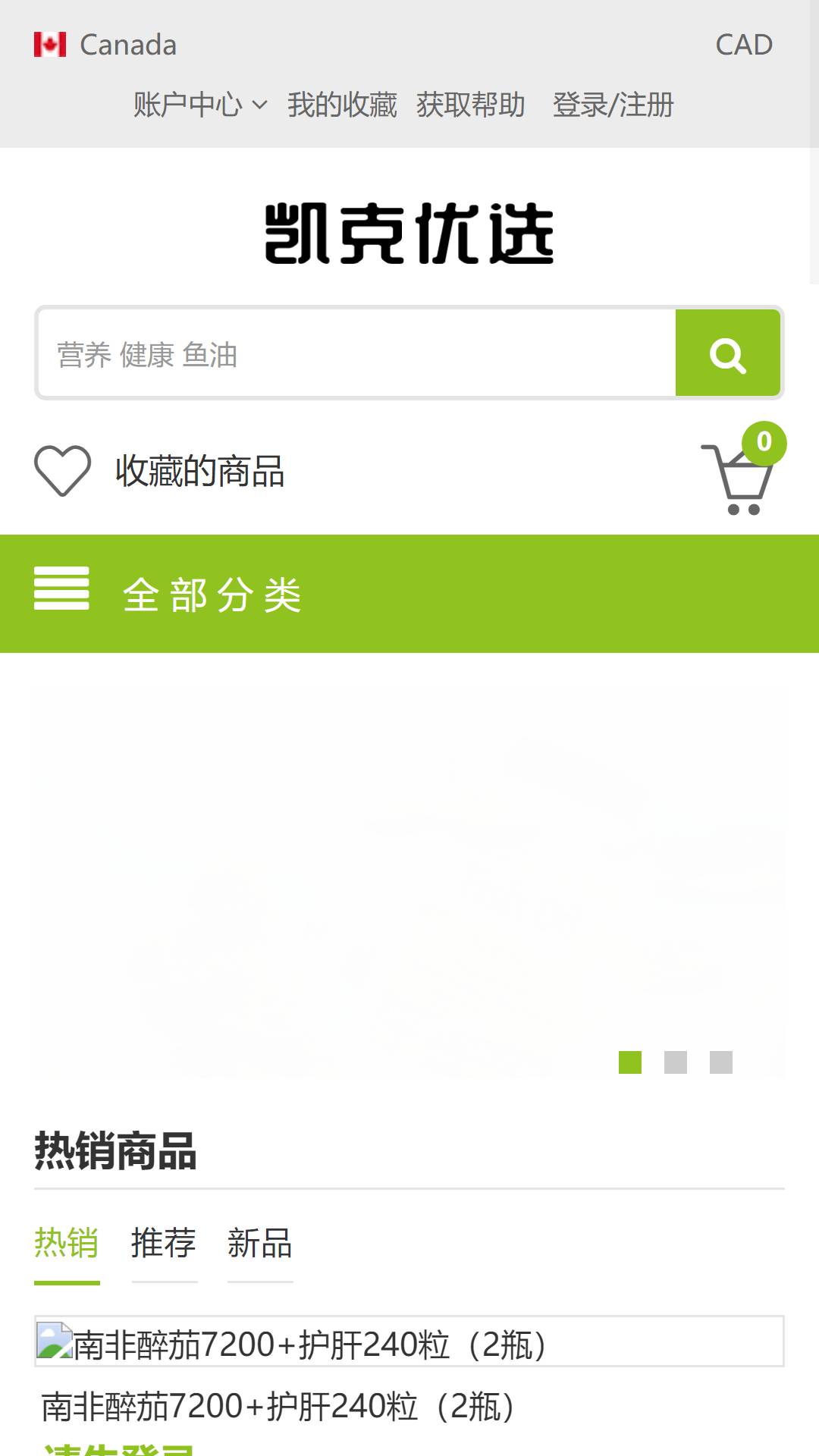Expand the 账户中心 account menu
The width and height of the screenshot is (819, 1456).
point(200,105)
